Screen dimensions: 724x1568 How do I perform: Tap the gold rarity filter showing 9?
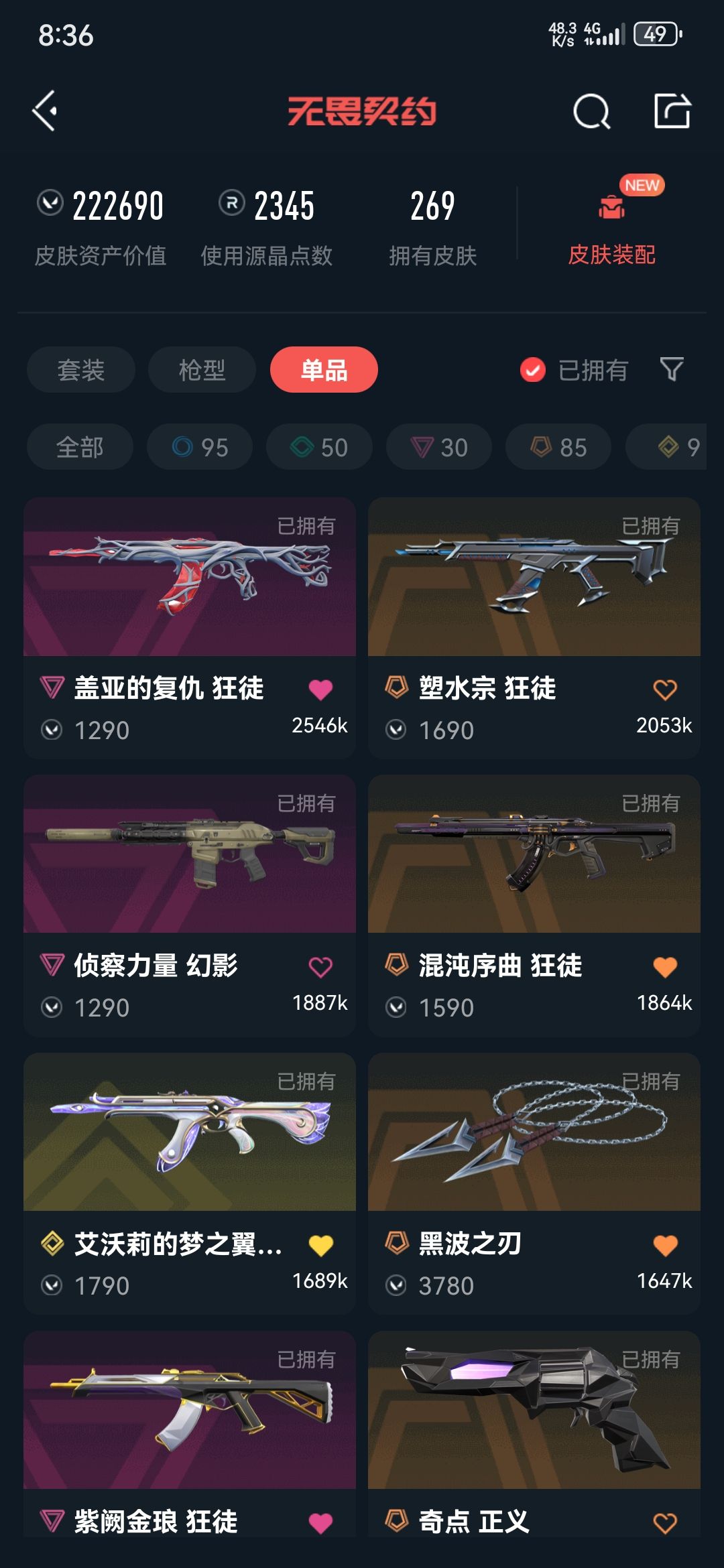pos(674,447)
